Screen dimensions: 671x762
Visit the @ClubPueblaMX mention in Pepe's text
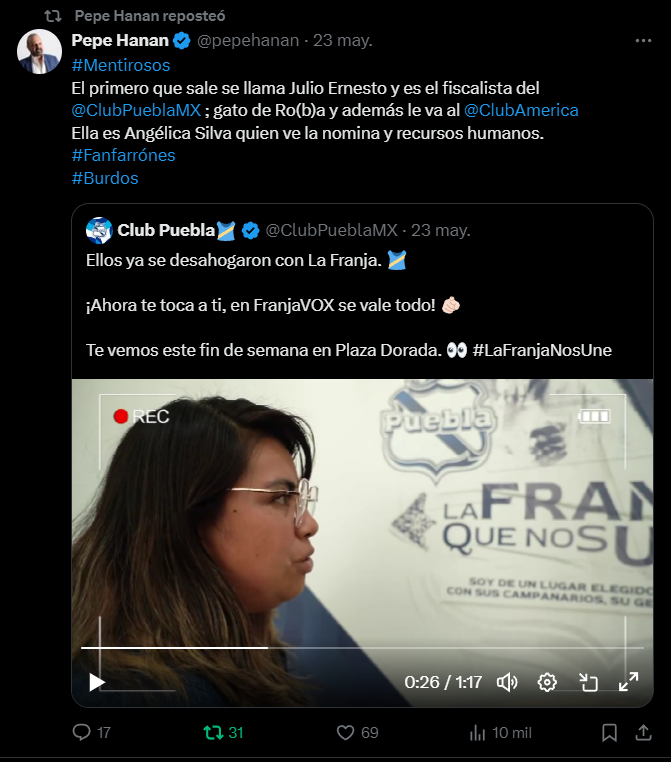click(135, 109)
